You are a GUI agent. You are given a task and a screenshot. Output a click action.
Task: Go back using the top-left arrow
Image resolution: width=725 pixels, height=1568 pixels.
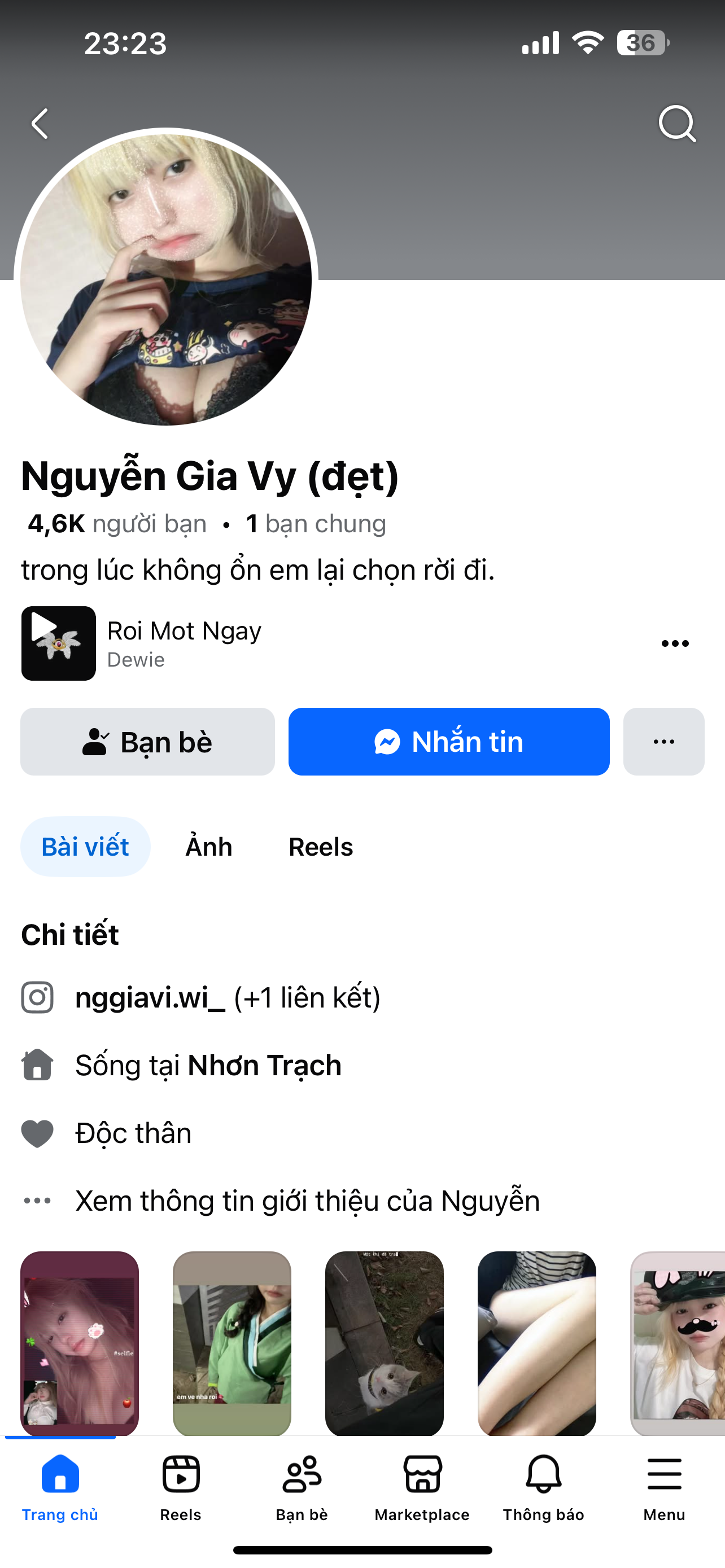coord(40,124)
